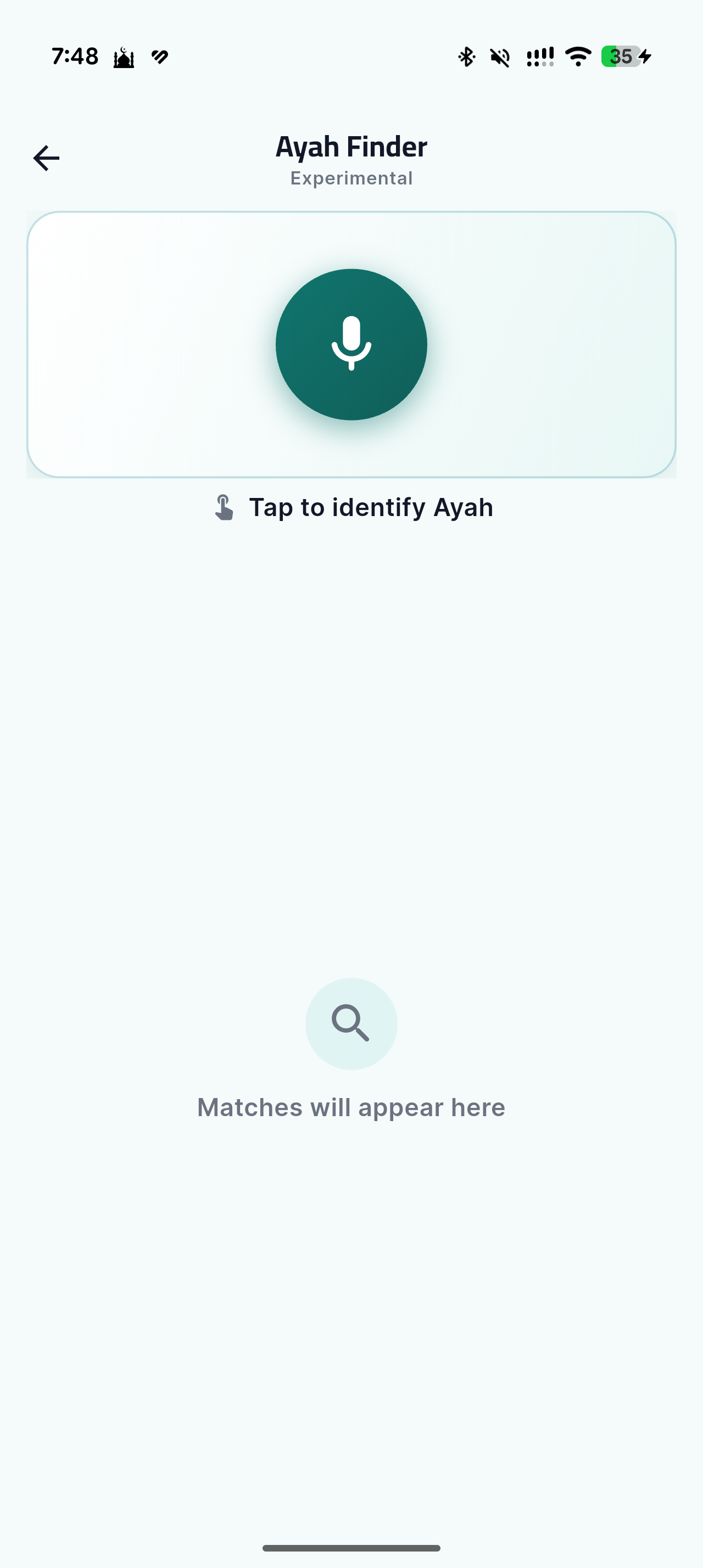Tap the battery indicator showing 35

622,56
